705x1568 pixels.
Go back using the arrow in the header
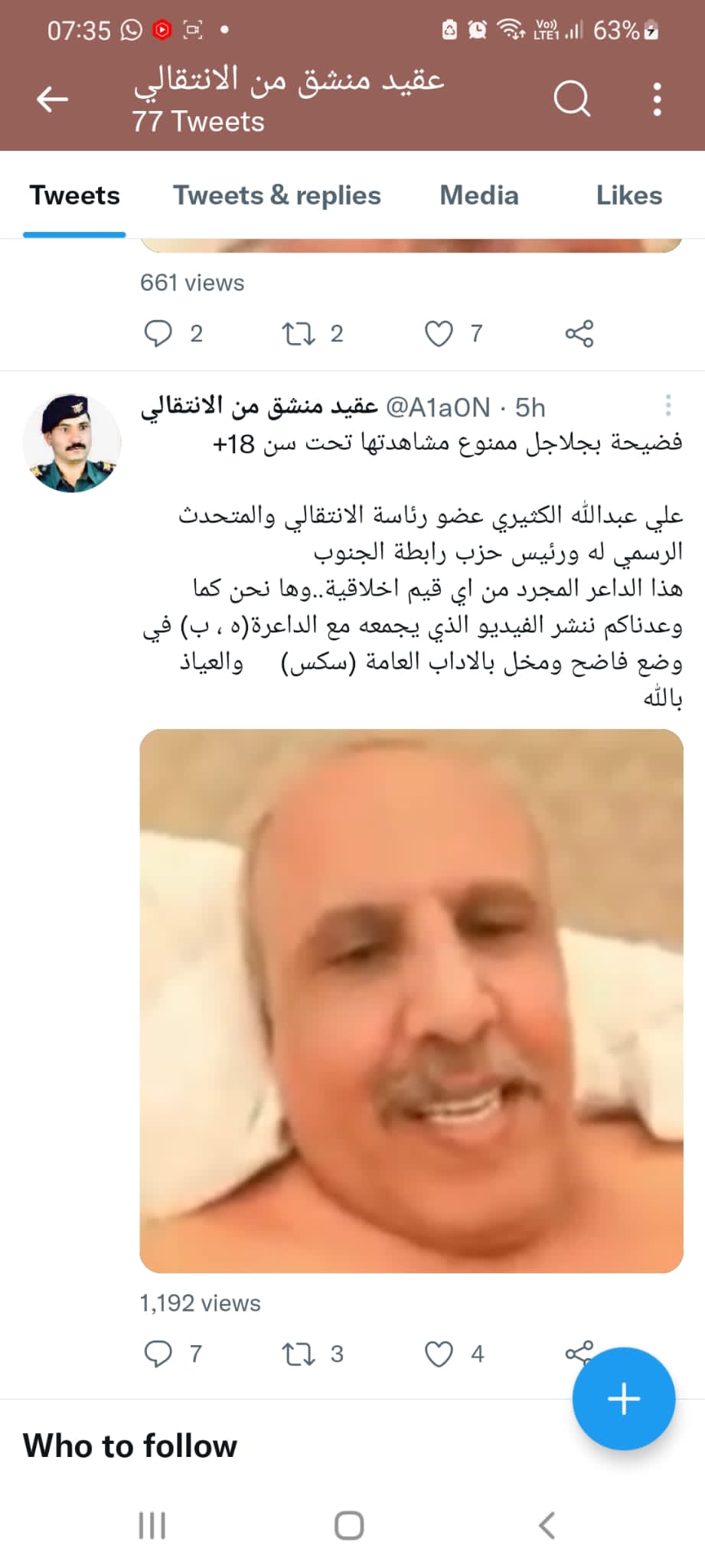tap(52, 100)
